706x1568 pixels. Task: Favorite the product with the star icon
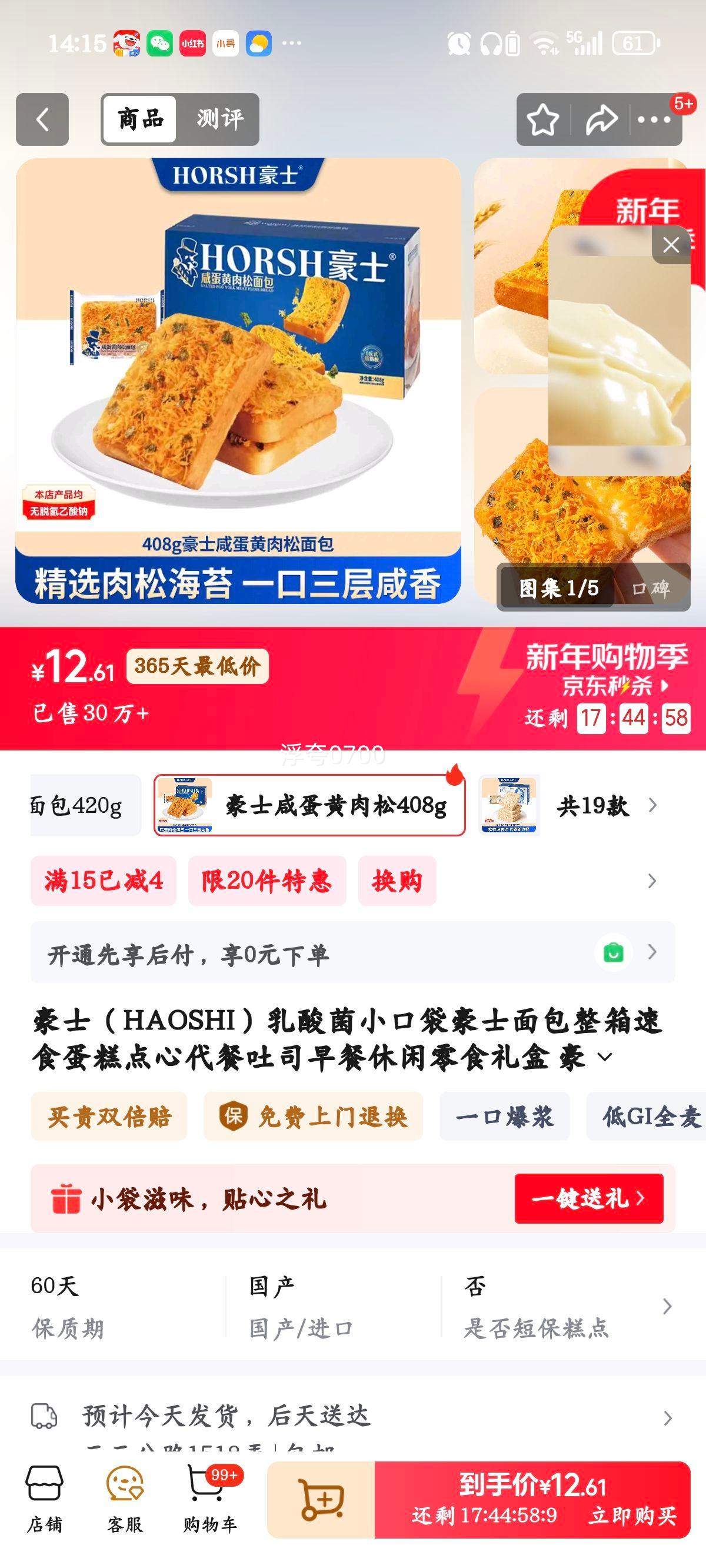[x=546, y=119]
